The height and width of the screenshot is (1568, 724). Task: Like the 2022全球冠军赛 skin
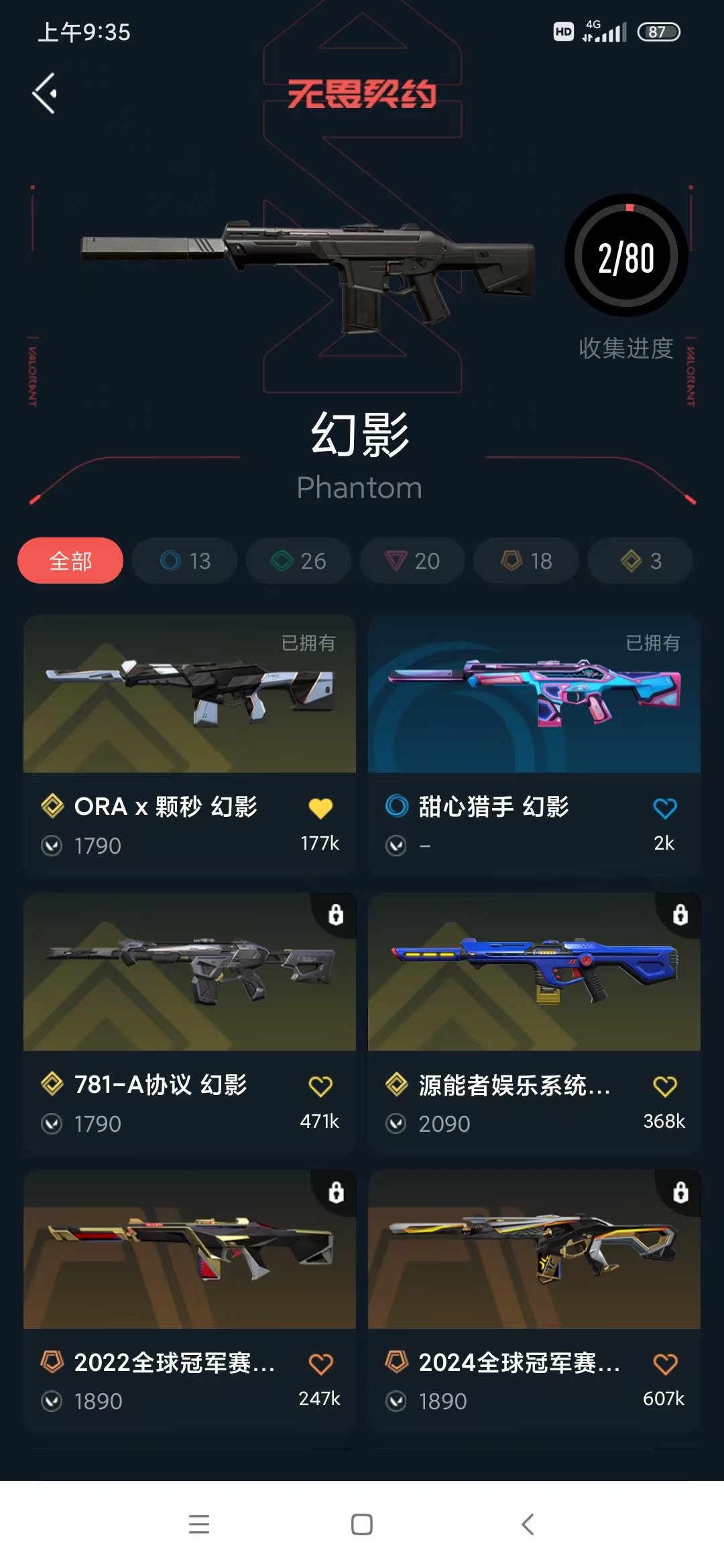tap(320, 1364)
